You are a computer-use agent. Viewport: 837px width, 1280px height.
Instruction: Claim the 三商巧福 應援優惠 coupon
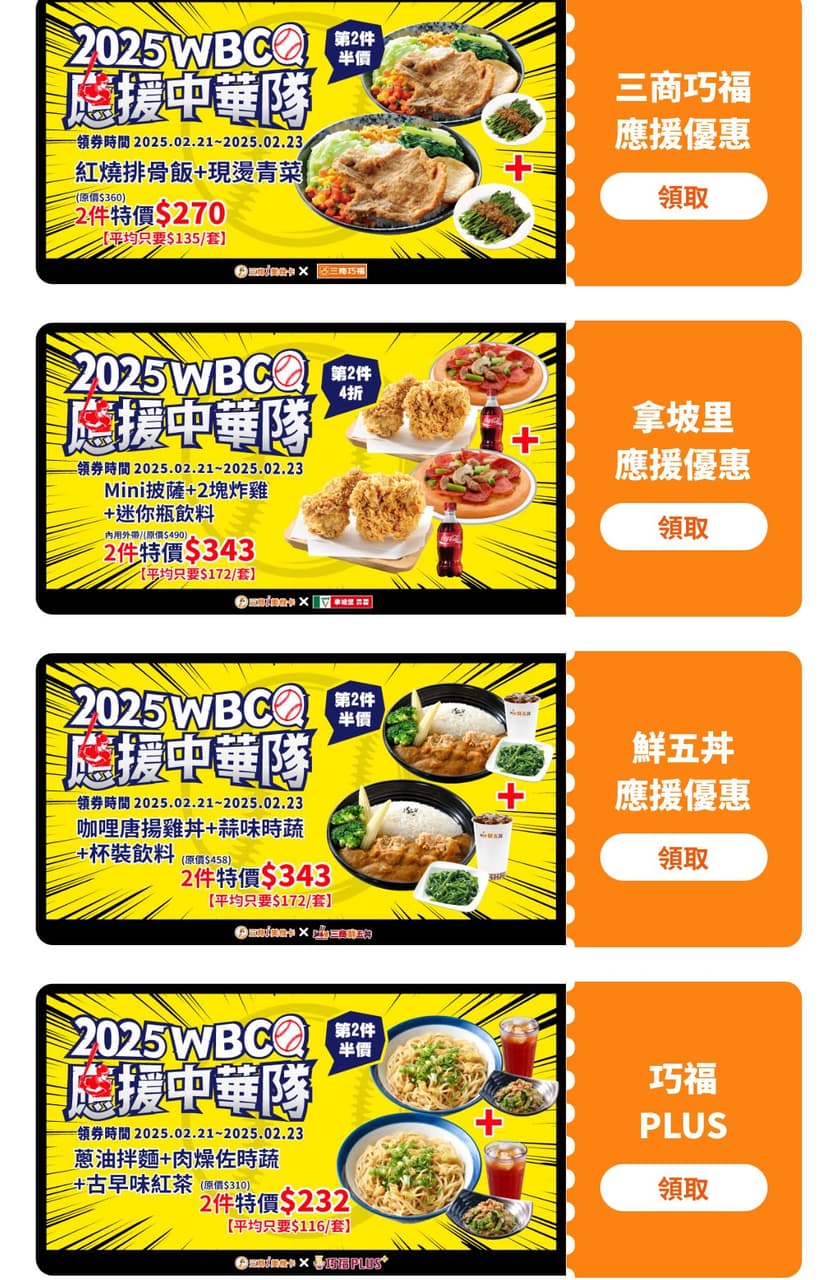[x=683, y=196]
